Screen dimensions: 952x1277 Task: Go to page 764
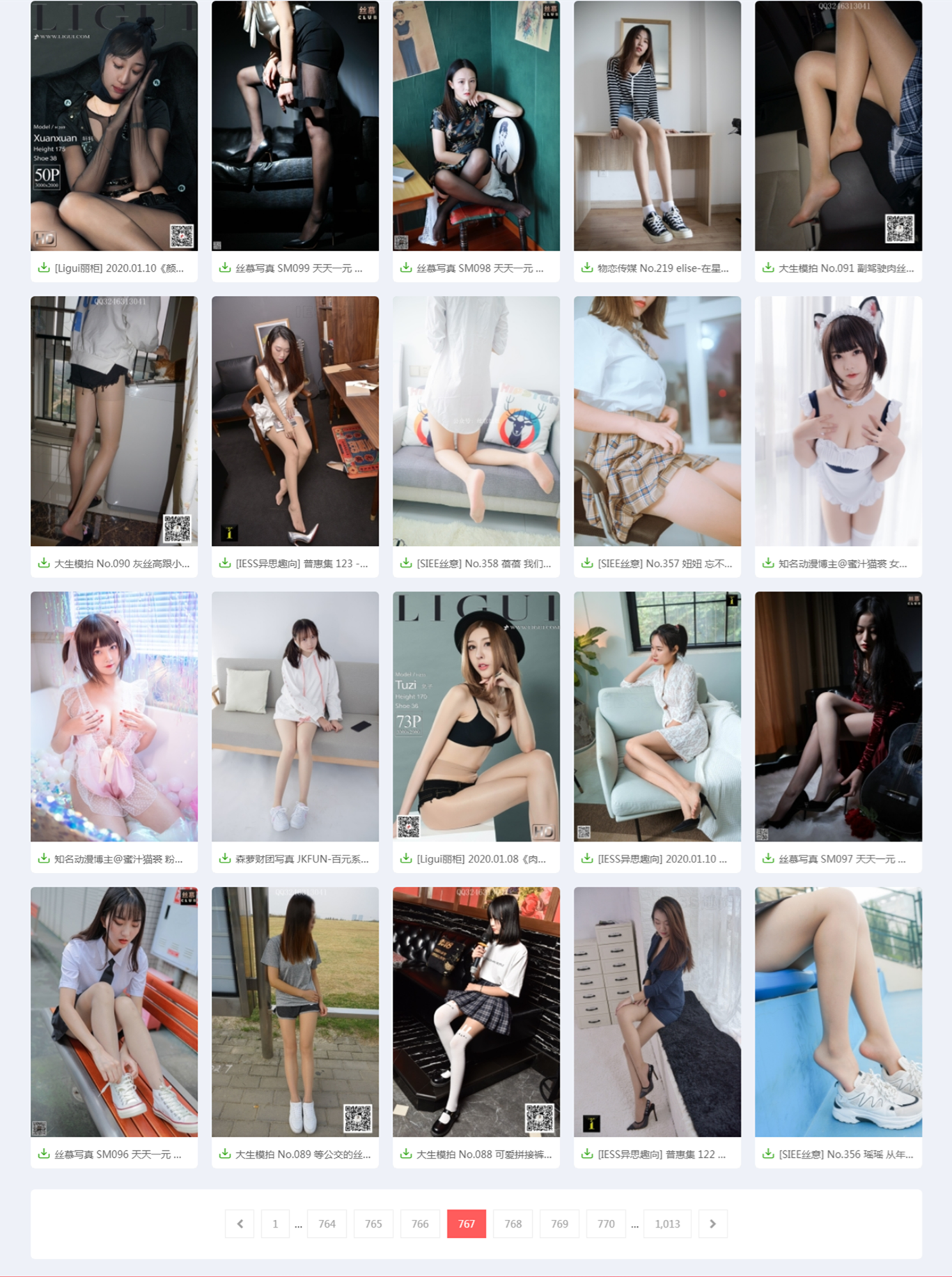coord(327,1223)
